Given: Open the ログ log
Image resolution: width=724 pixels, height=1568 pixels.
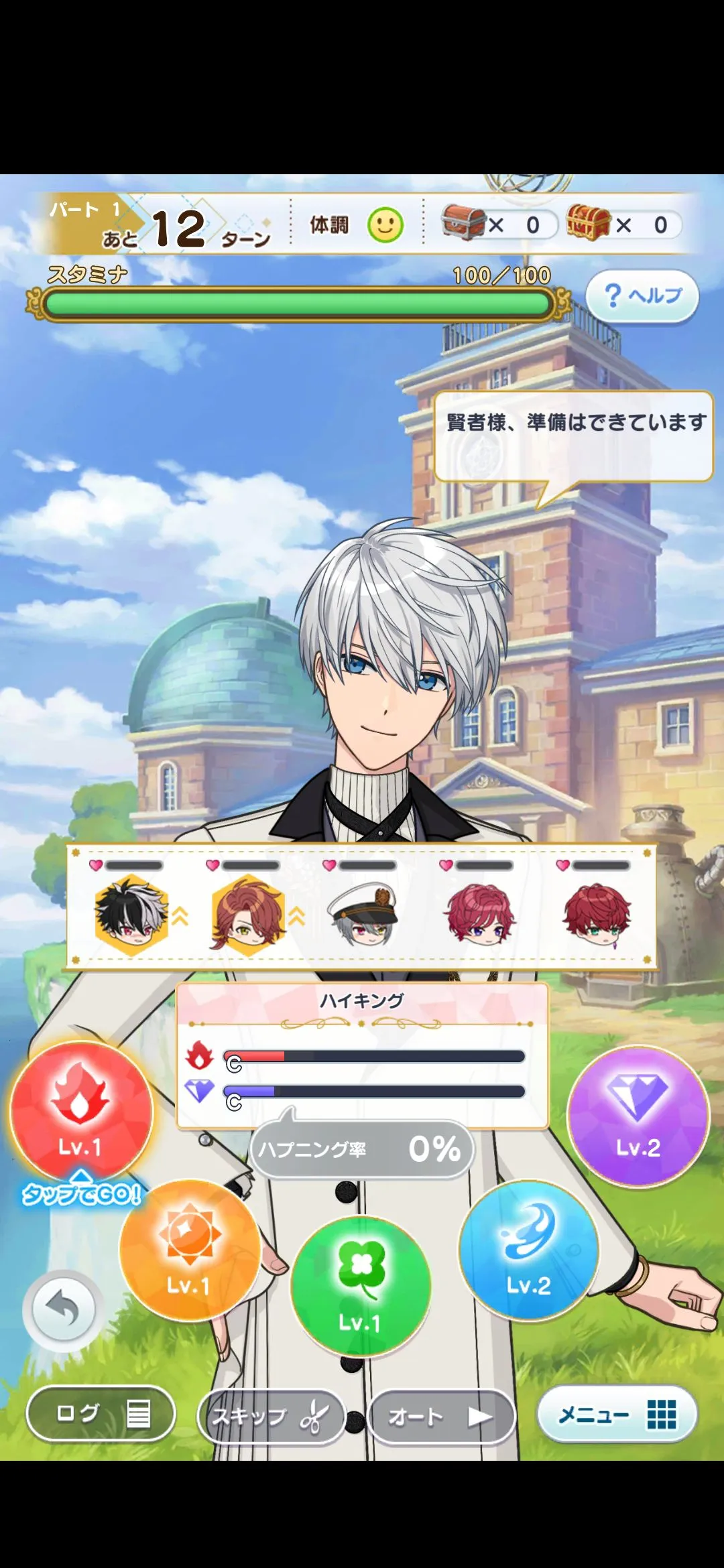Looking at the screenshot, I should 101,1414.
